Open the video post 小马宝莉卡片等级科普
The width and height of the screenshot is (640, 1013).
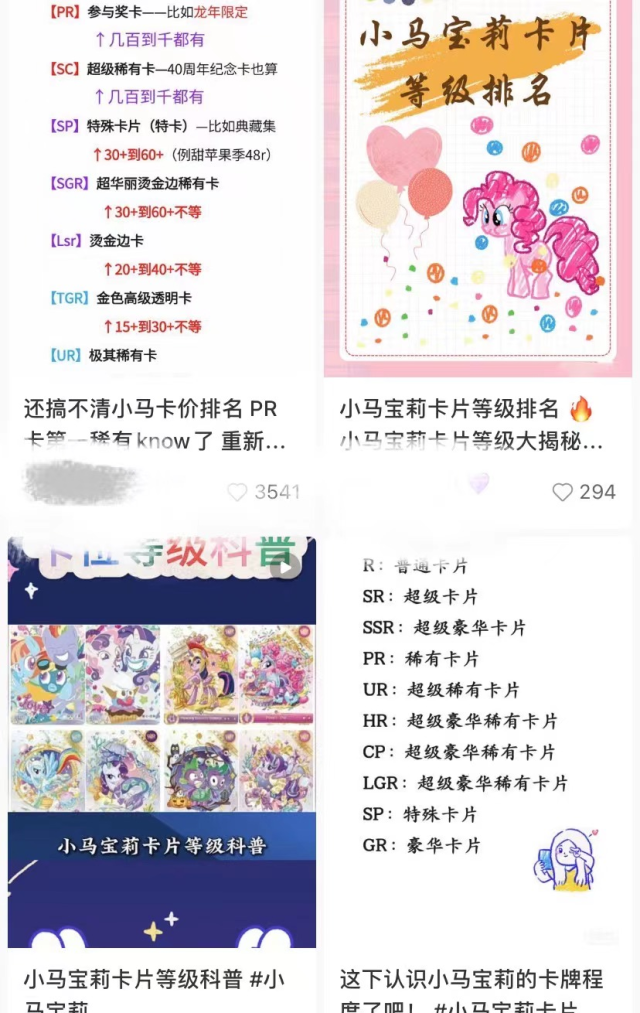tap(161, 740)
